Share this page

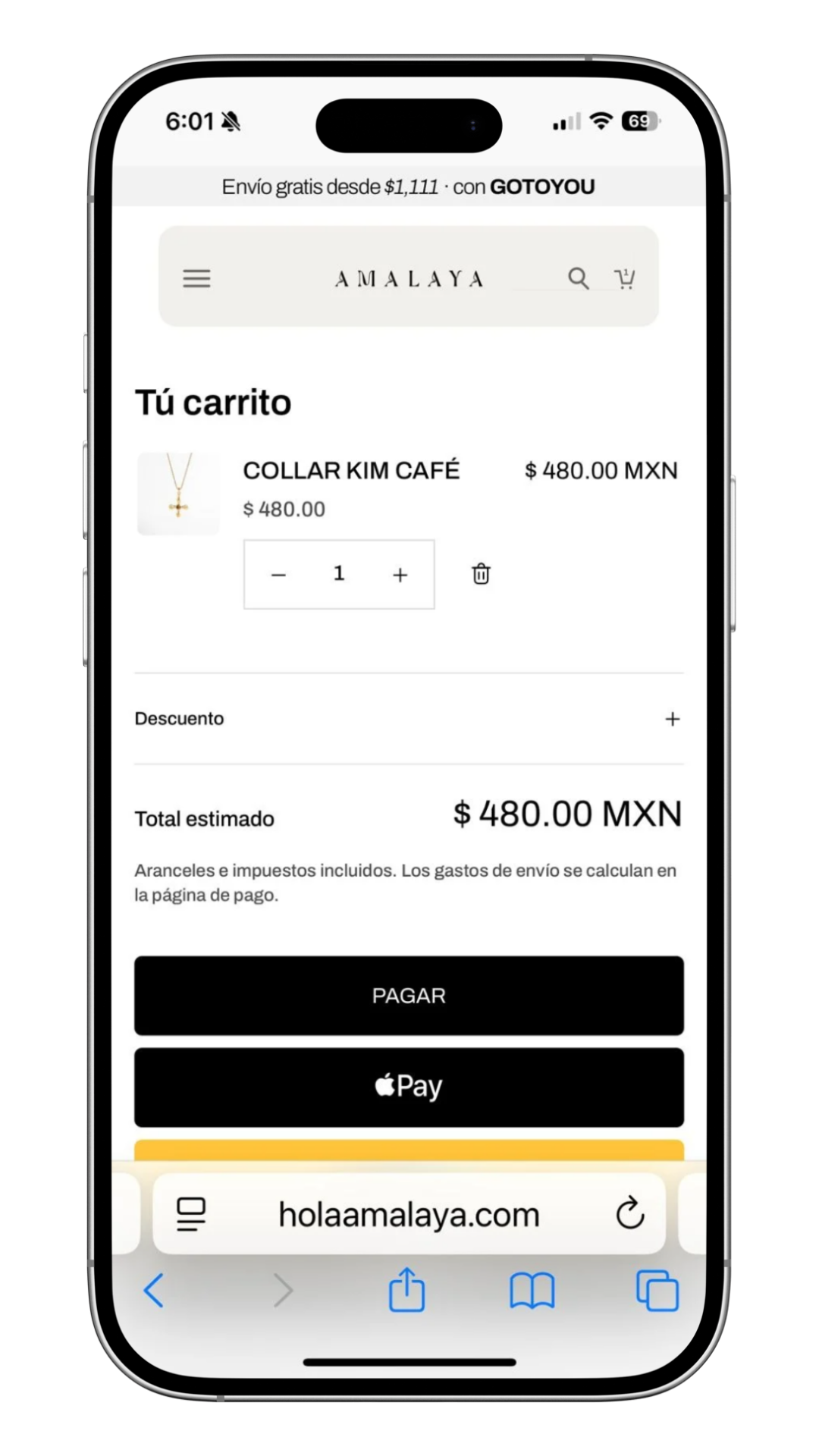tap(406, 1289)
